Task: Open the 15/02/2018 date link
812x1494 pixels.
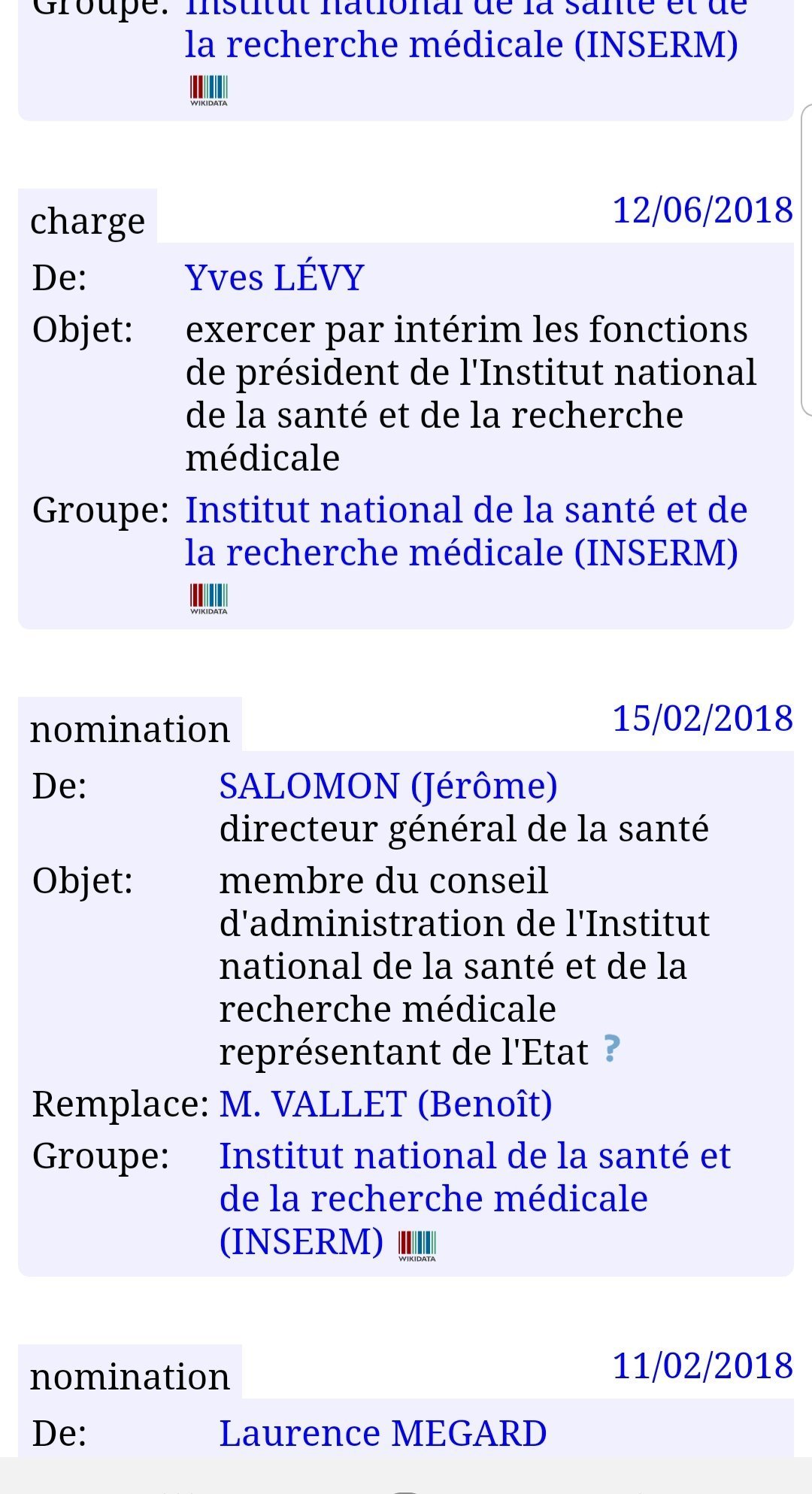Action: coord(702,718)
